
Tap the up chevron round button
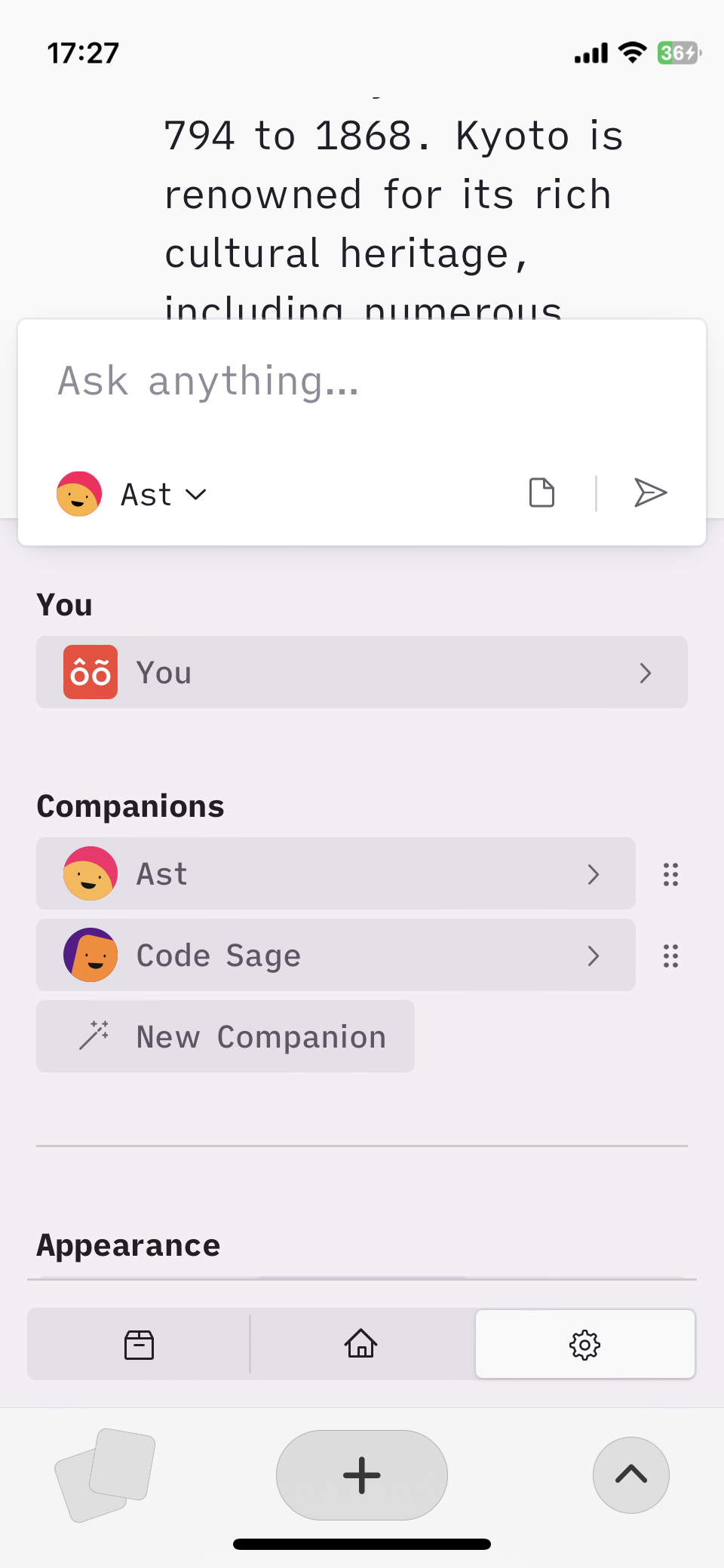631,1475
